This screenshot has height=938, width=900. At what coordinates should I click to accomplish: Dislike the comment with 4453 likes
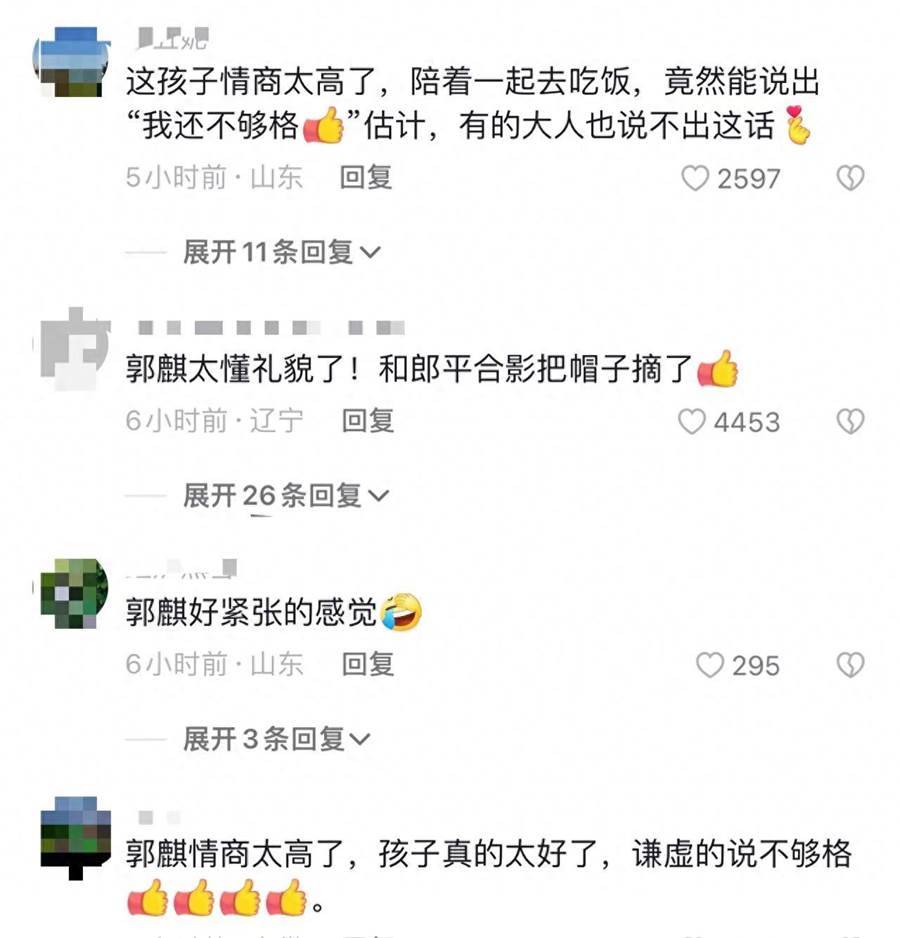coord(849,422)
